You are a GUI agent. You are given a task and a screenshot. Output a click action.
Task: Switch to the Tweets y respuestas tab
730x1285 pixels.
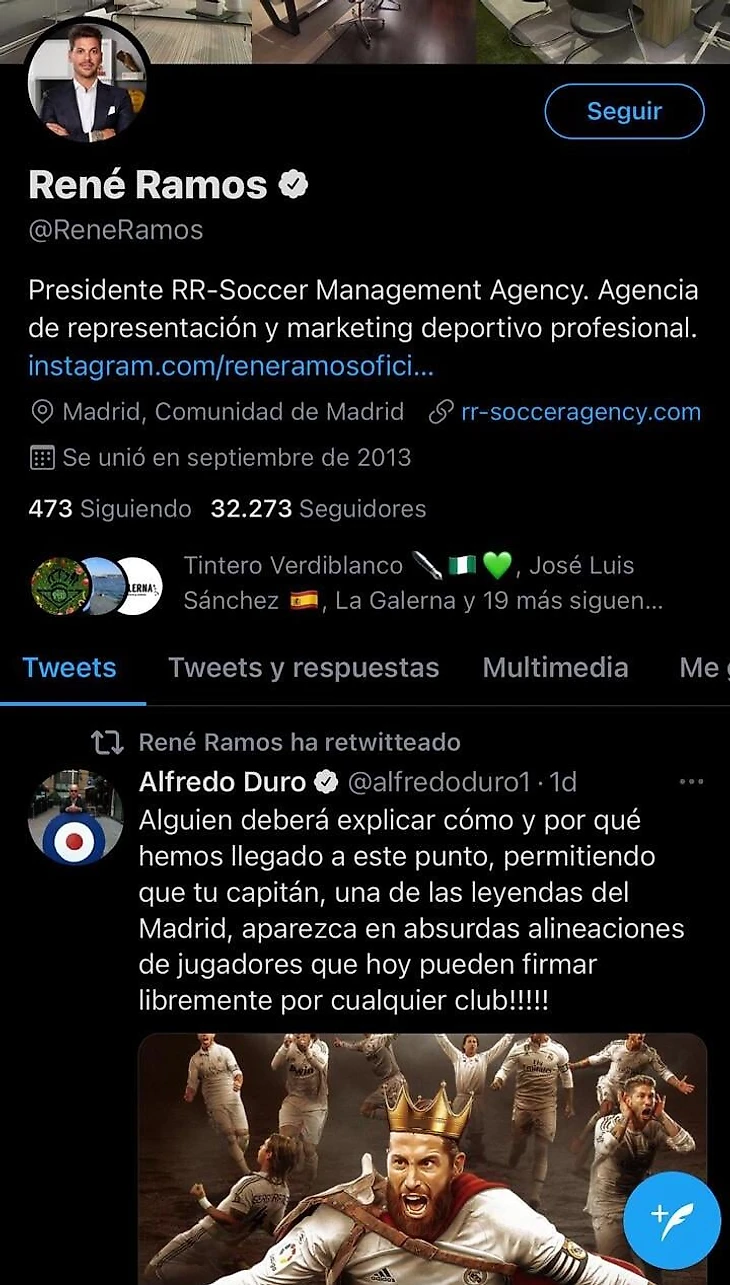point(303,668)
